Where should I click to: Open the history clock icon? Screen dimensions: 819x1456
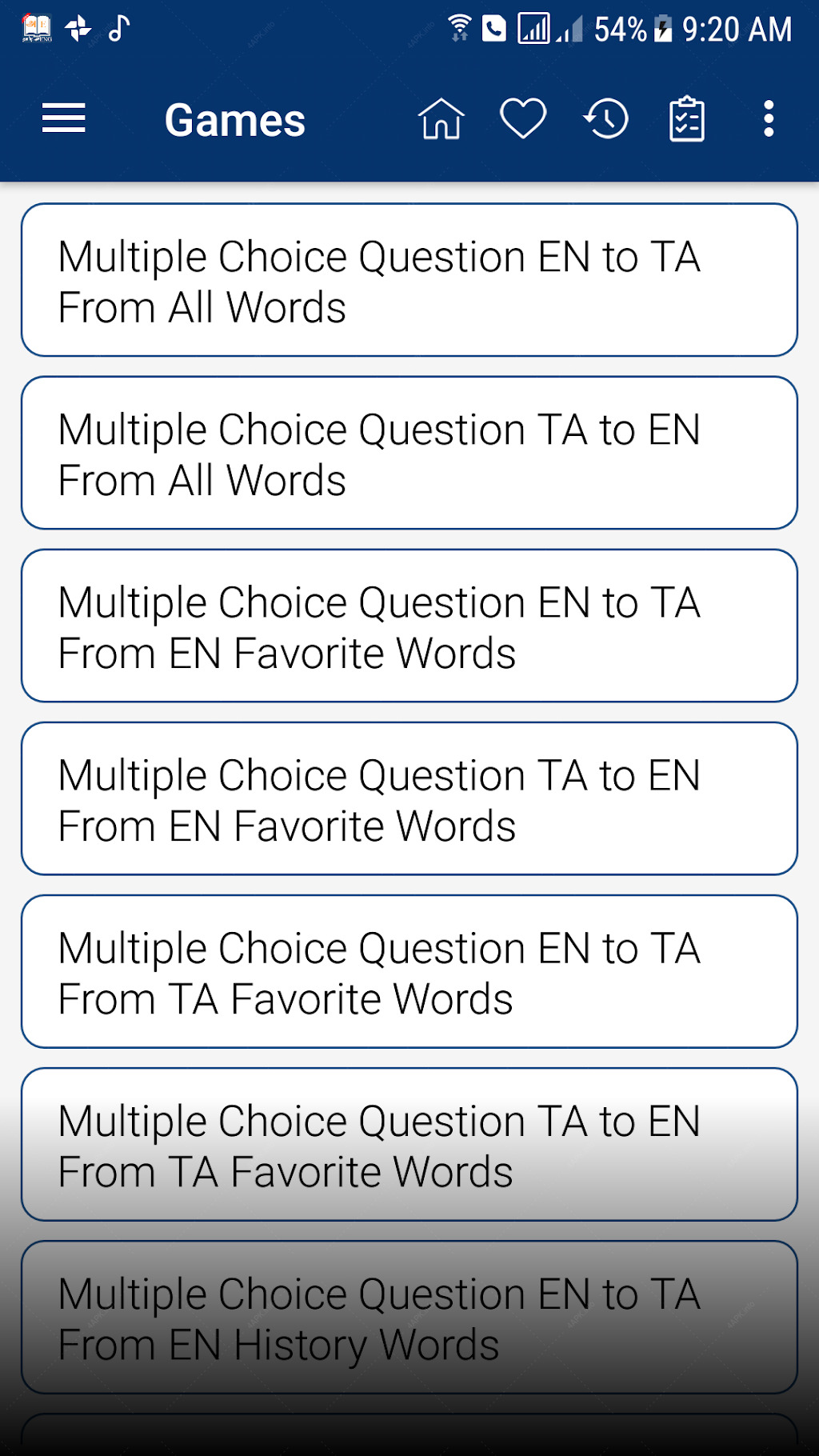605,119
